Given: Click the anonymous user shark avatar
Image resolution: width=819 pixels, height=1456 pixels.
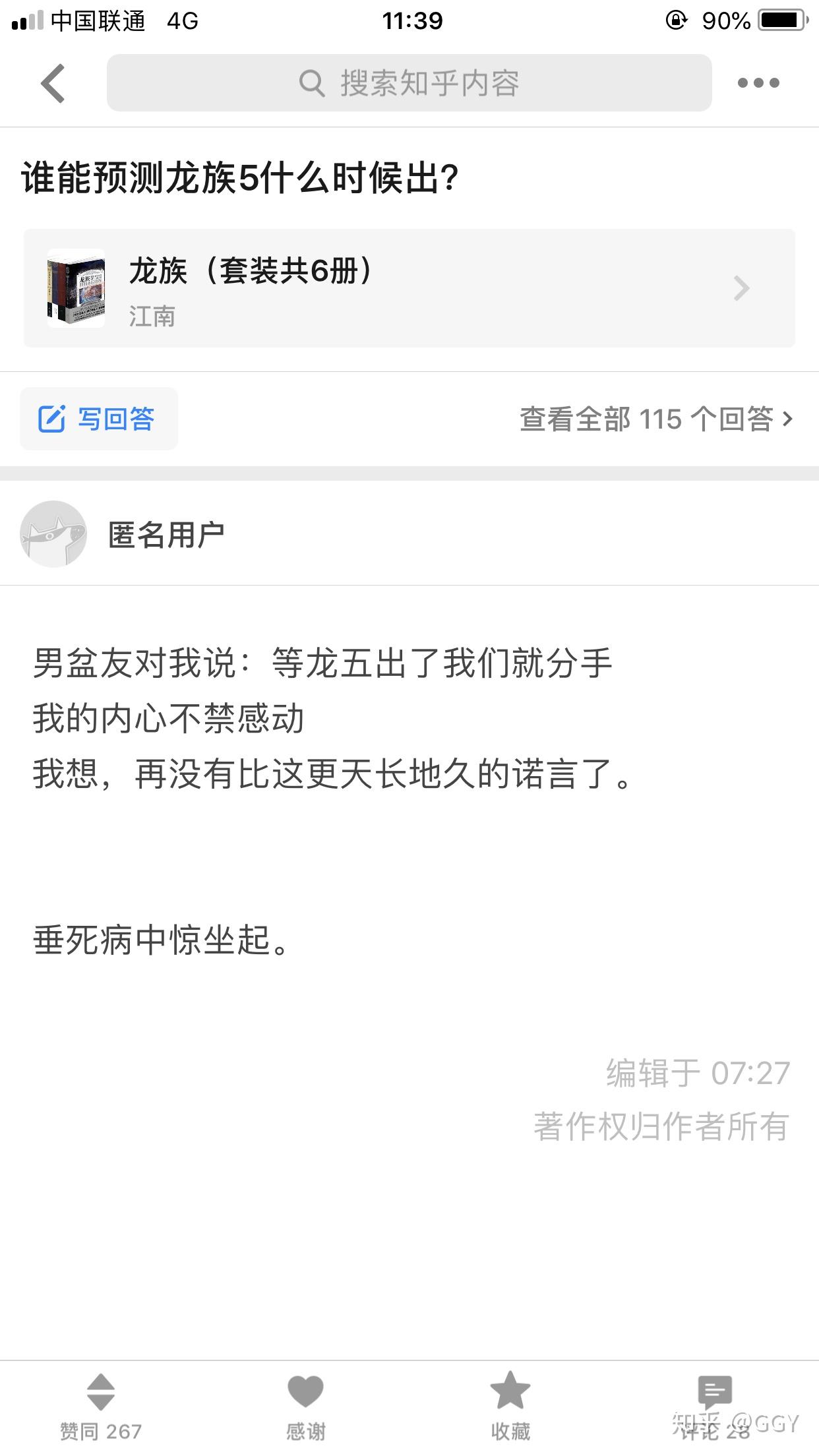Looking at the screenshot, I should click(53, 535).
